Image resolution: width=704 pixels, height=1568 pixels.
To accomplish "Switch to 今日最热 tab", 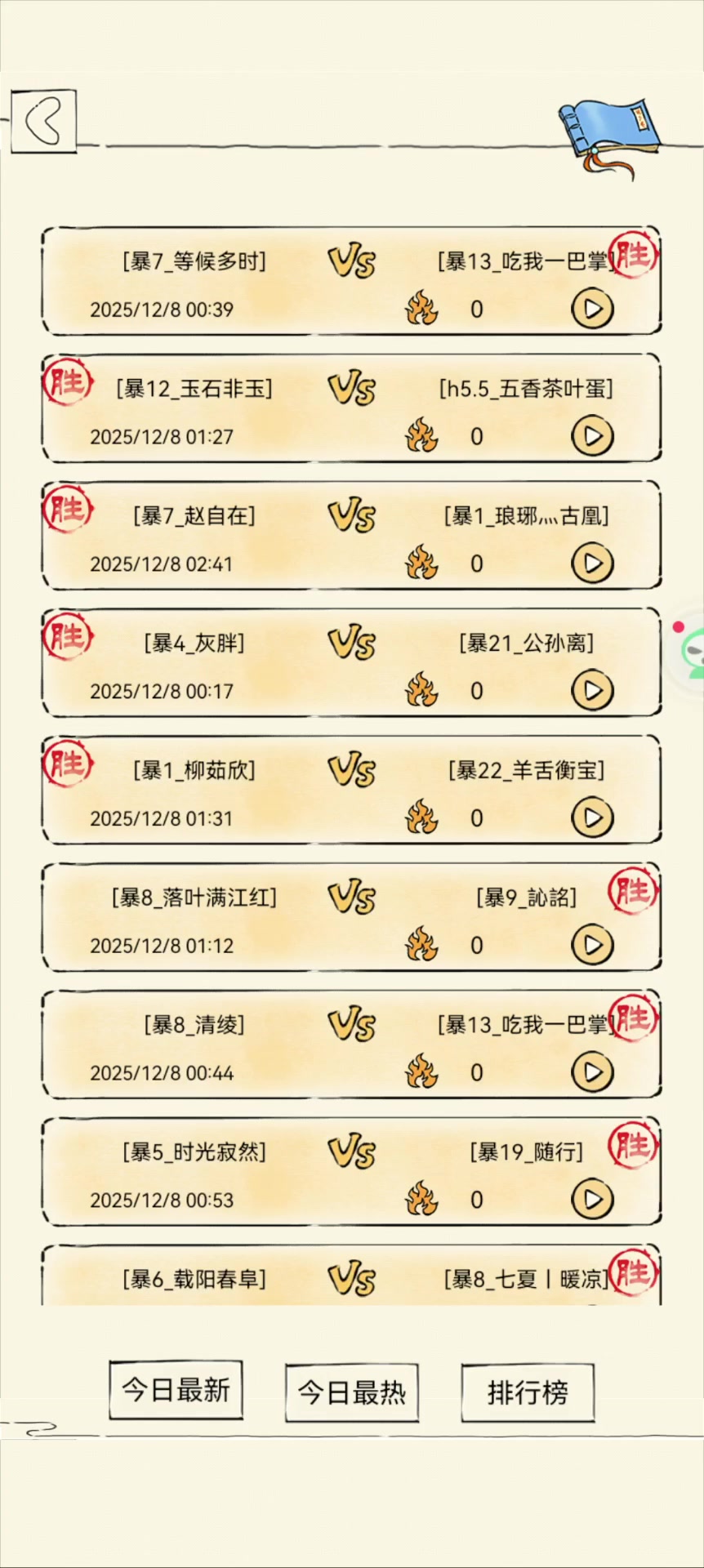I will click(x=352, y=1392).
